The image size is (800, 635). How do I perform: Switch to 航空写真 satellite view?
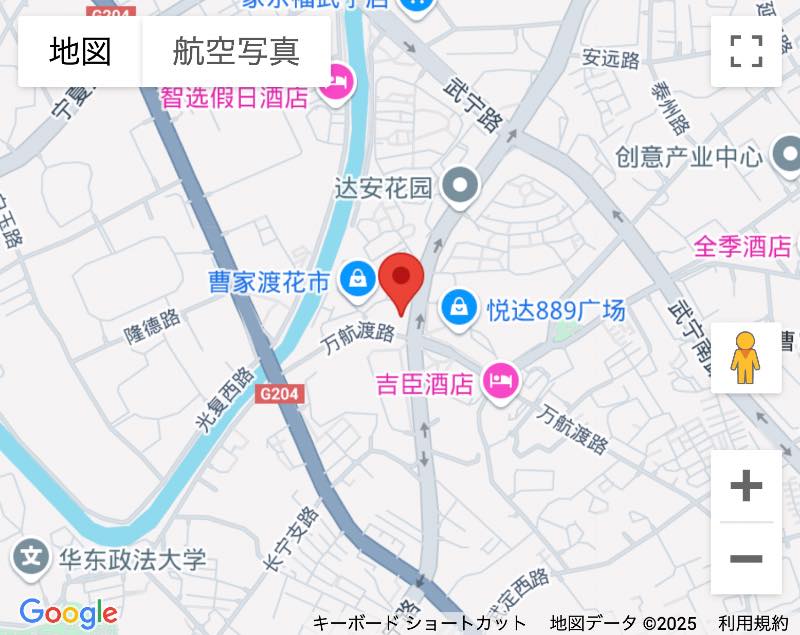[x=236, y=50]
